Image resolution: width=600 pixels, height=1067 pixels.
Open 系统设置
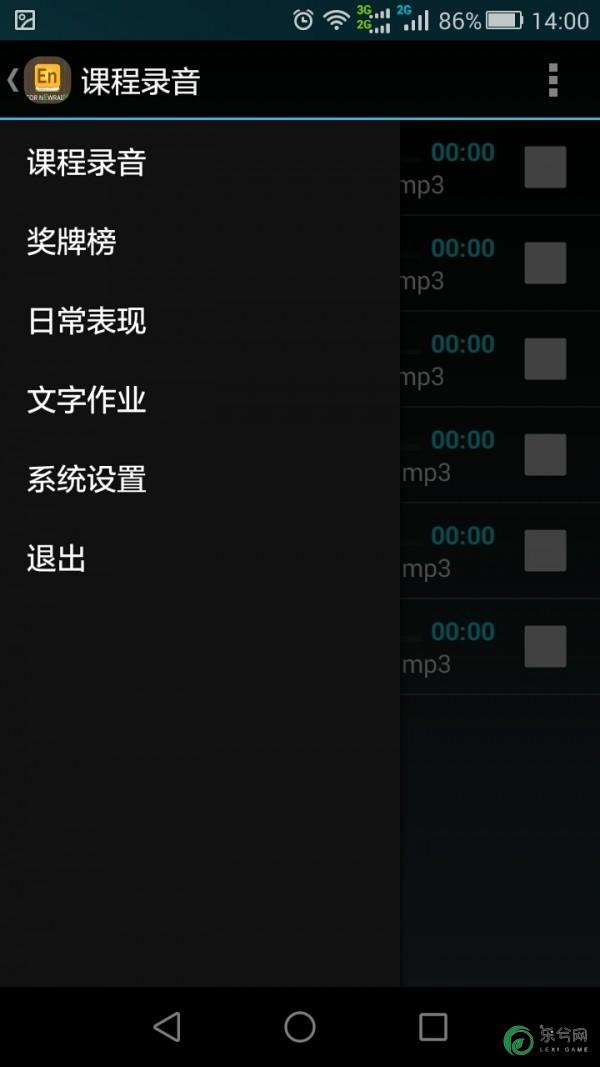pos(199,479)
